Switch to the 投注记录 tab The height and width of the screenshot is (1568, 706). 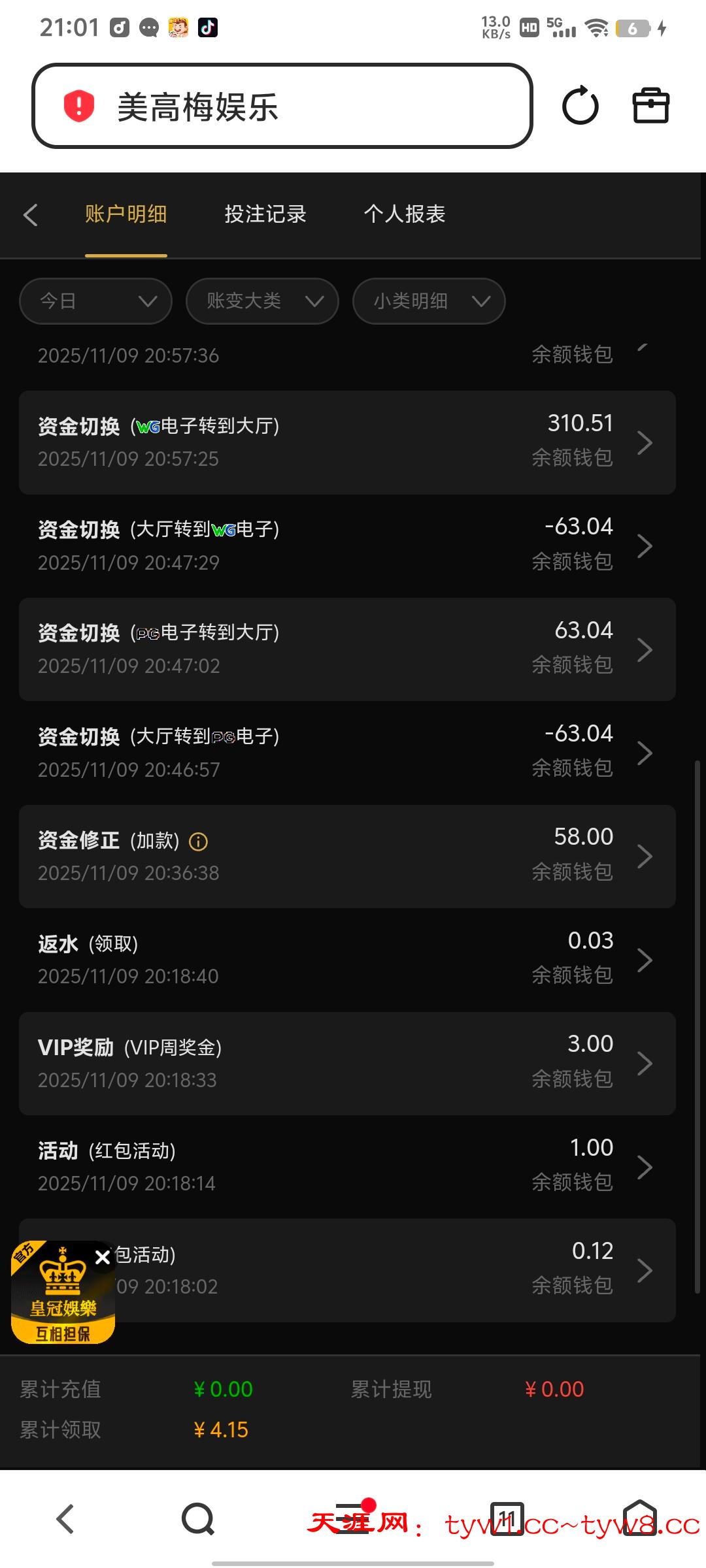point(265,214)
